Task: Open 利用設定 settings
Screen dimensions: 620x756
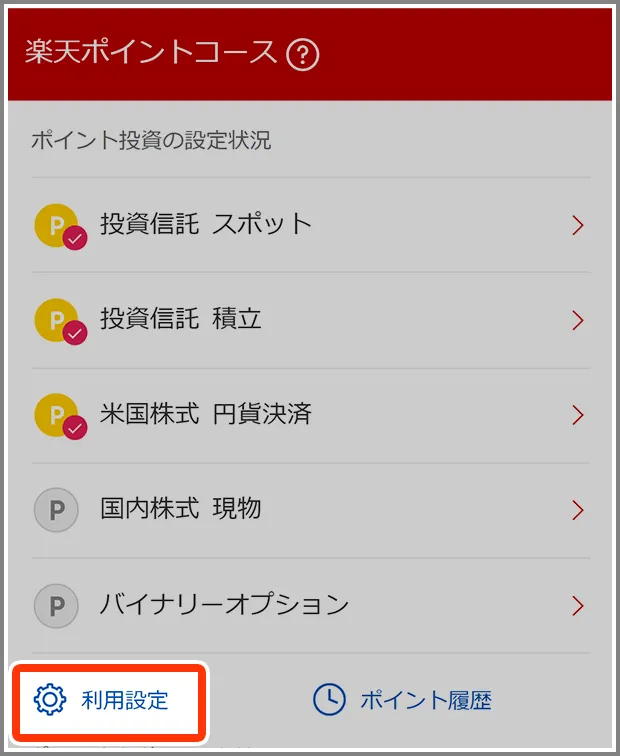Action: pos(108,700)
